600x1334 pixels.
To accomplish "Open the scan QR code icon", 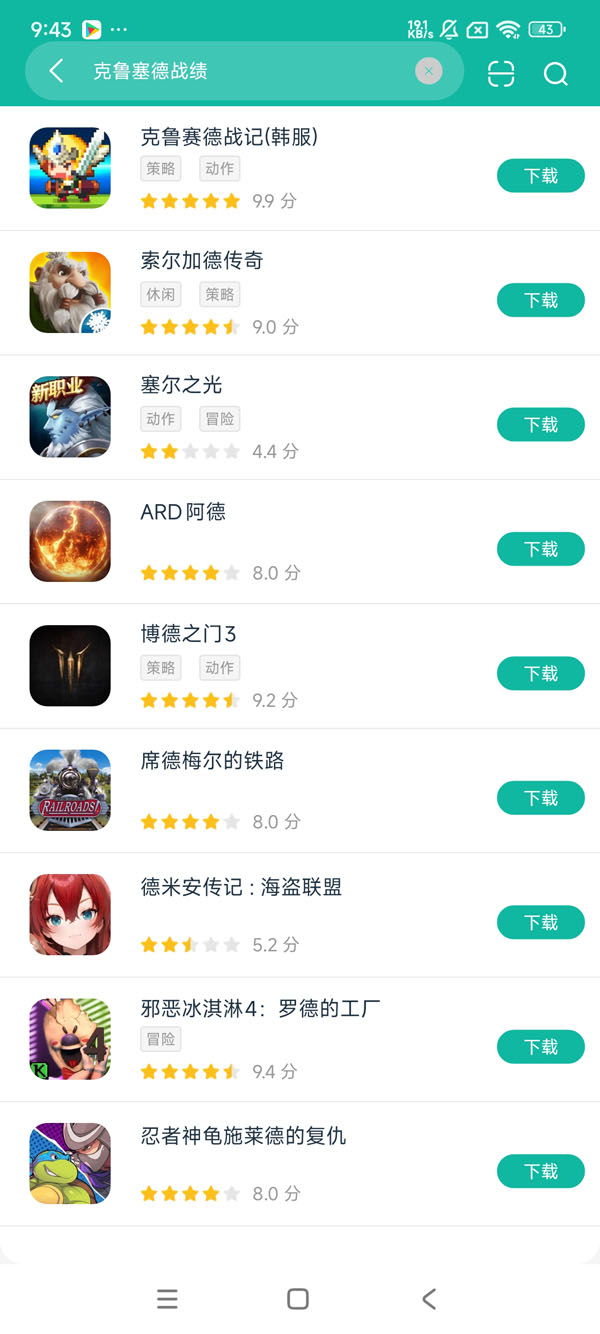I will (x=501, y=73).
